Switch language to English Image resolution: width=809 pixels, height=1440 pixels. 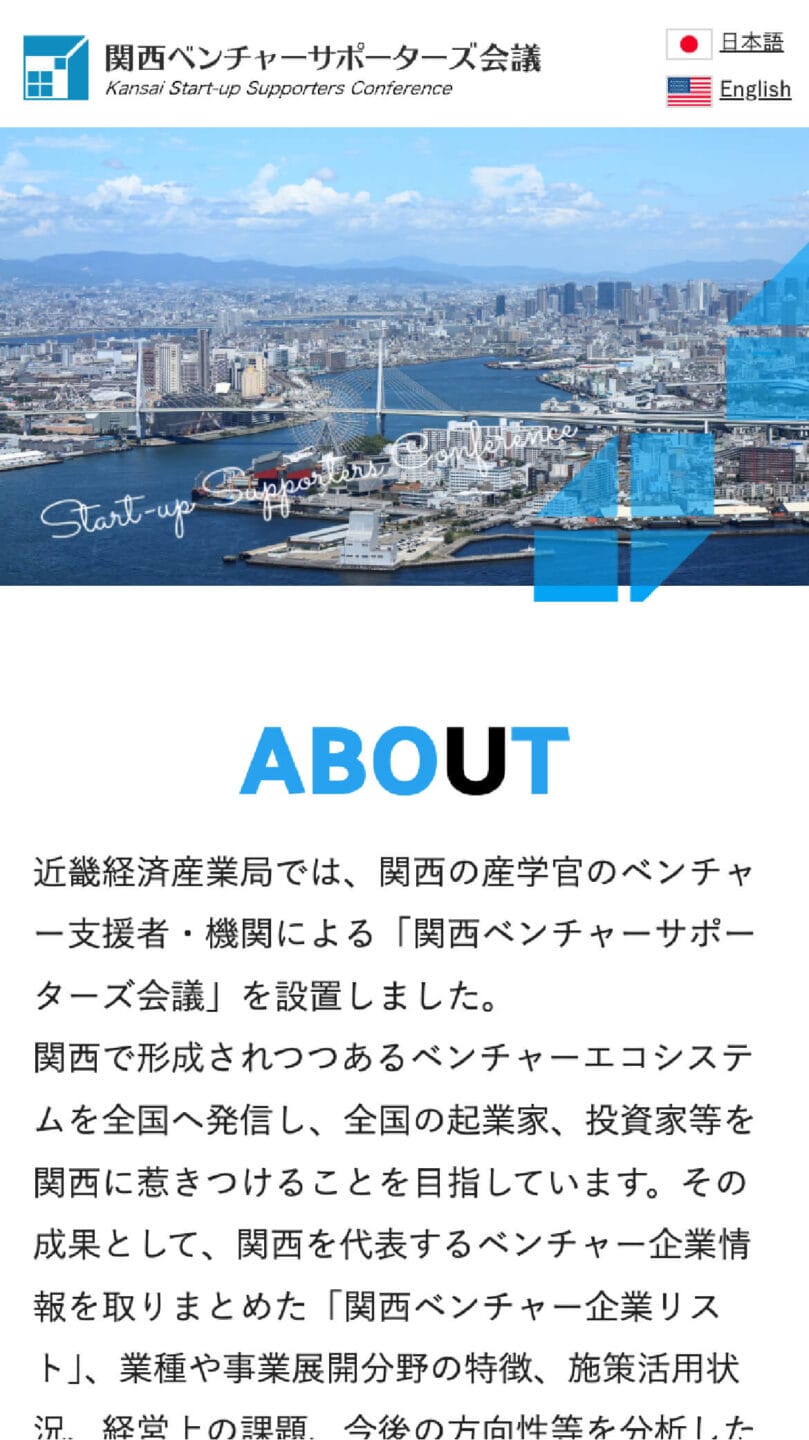pyautogui.click(x=754, y=90)
